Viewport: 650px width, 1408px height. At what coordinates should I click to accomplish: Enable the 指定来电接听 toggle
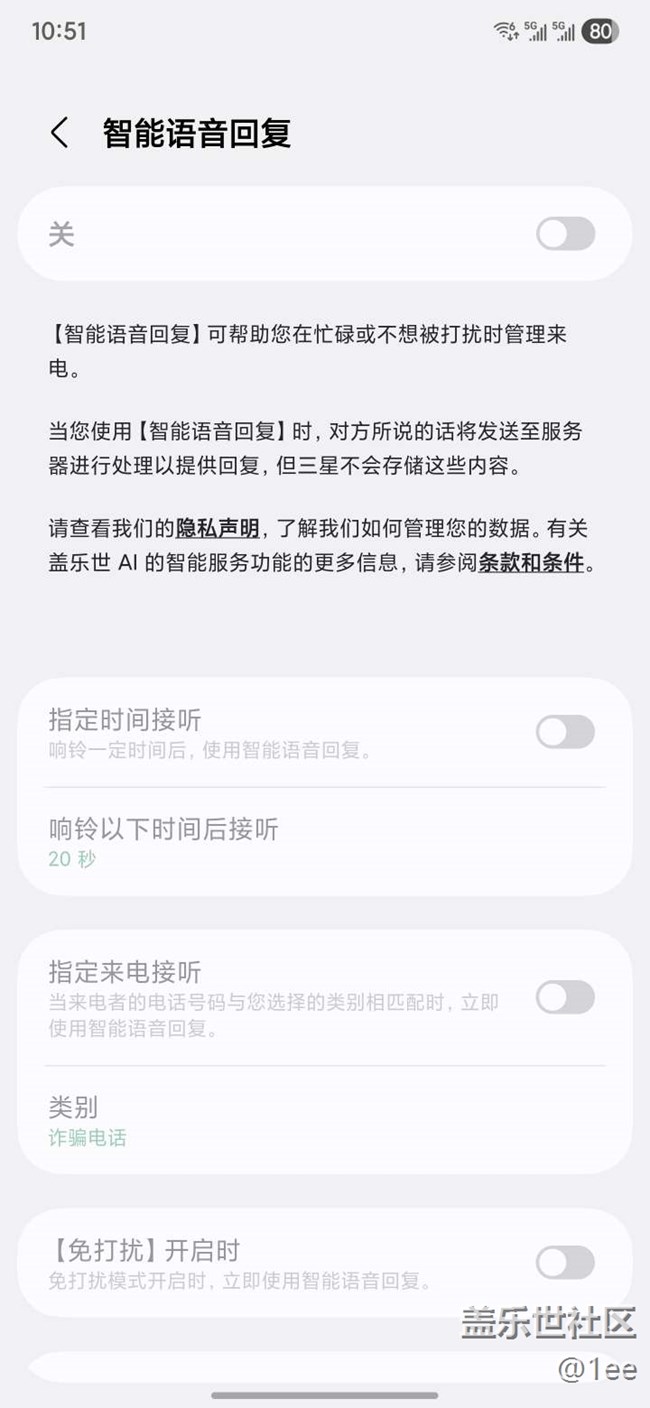[565, 997]
